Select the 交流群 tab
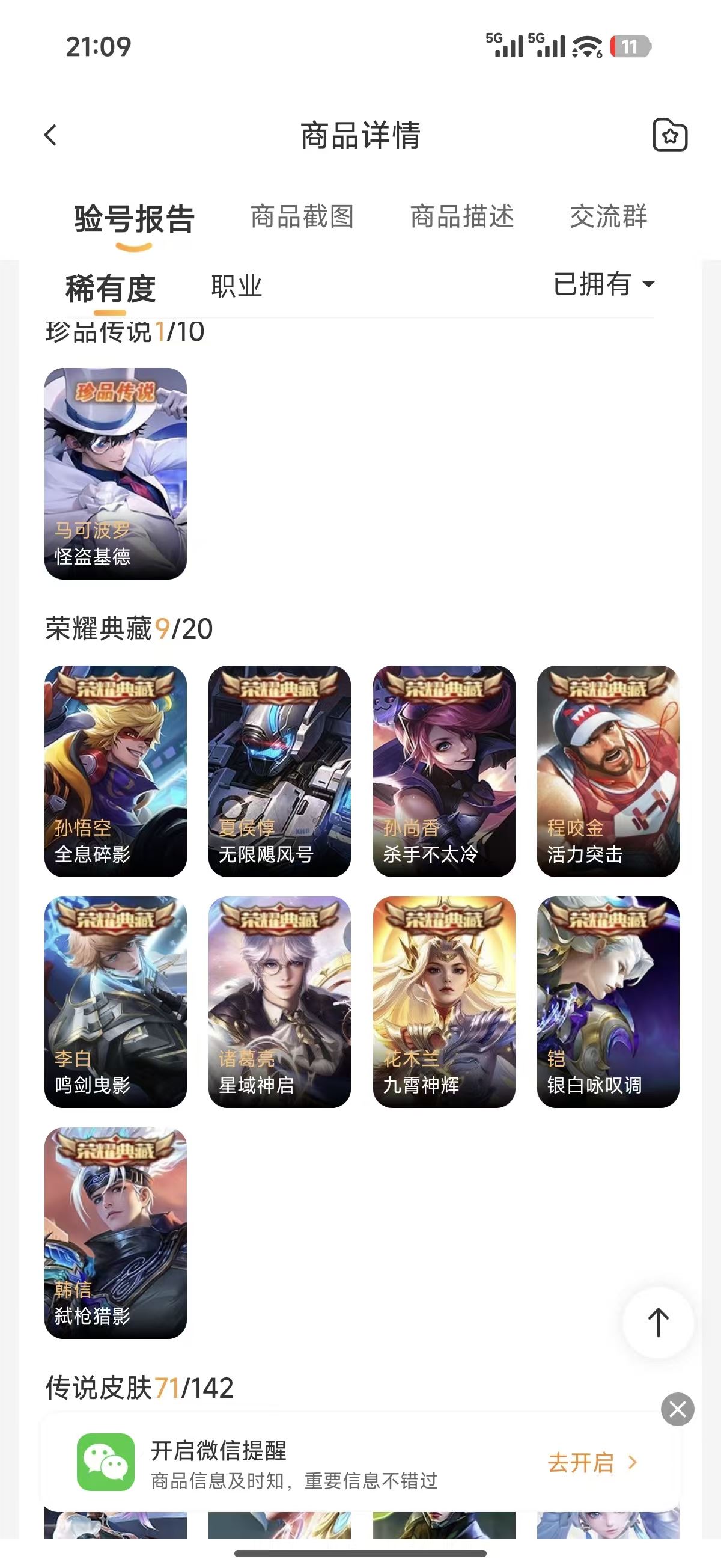This screenshot has height=1568, width=721. 609,216
